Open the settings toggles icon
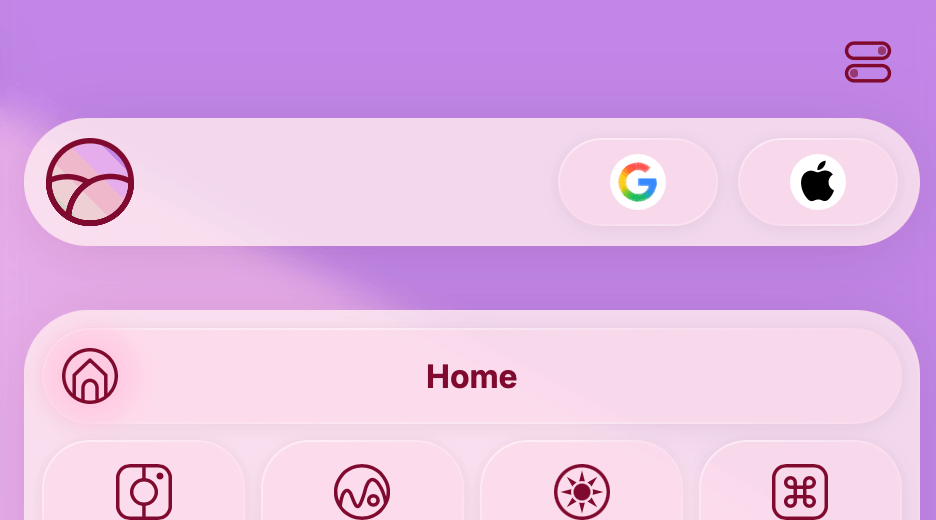The image size is (936, 520). tap(867, 62)
